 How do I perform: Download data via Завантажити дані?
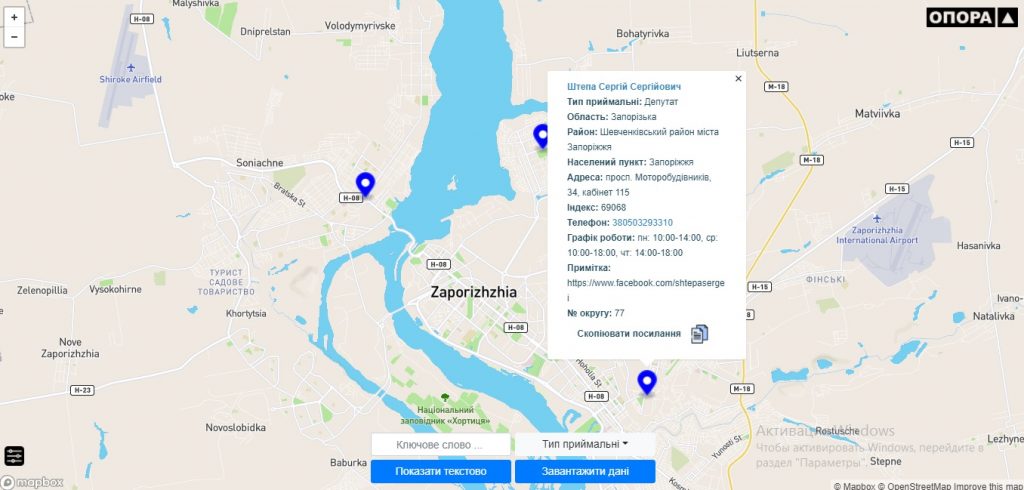click(x=585, y=471)
